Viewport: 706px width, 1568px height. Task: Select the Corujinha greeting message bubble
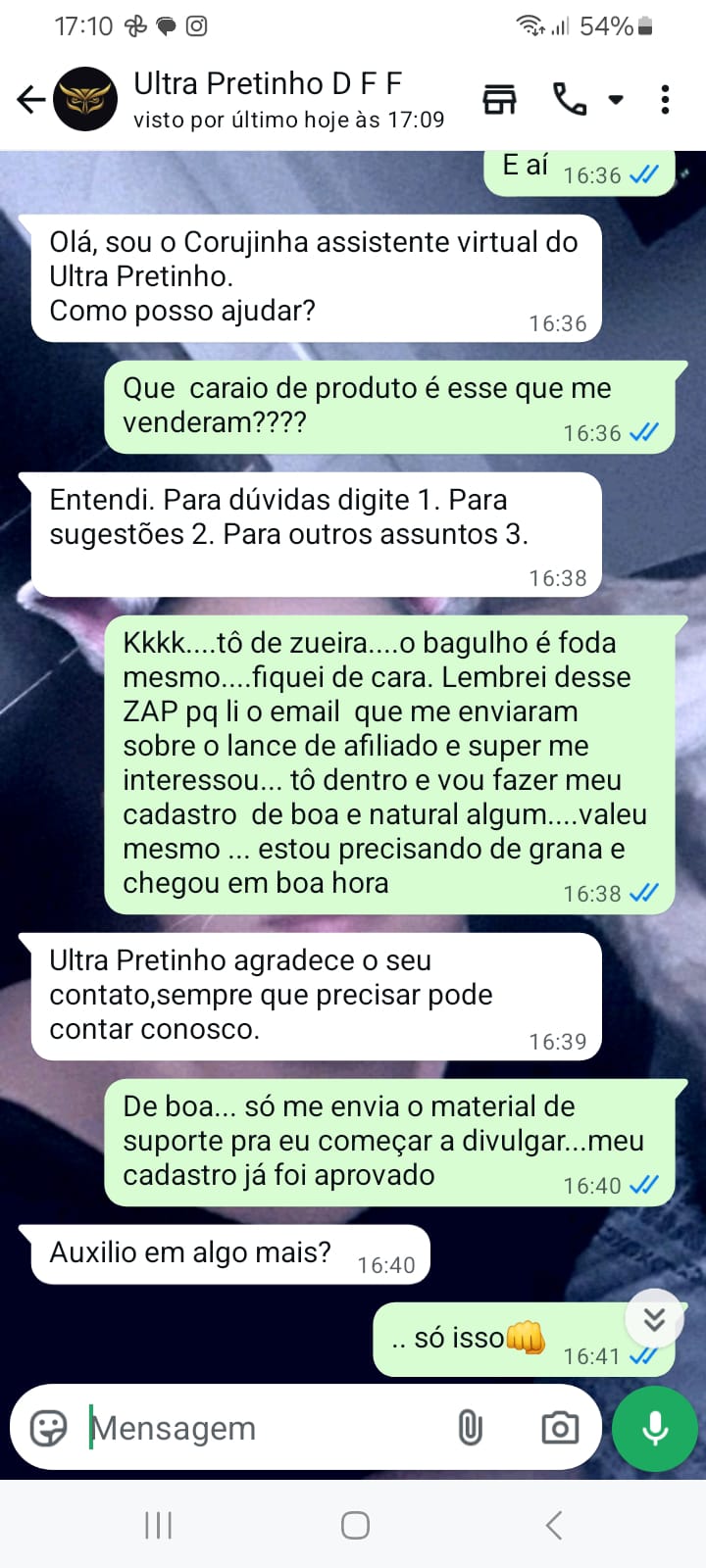314,276
